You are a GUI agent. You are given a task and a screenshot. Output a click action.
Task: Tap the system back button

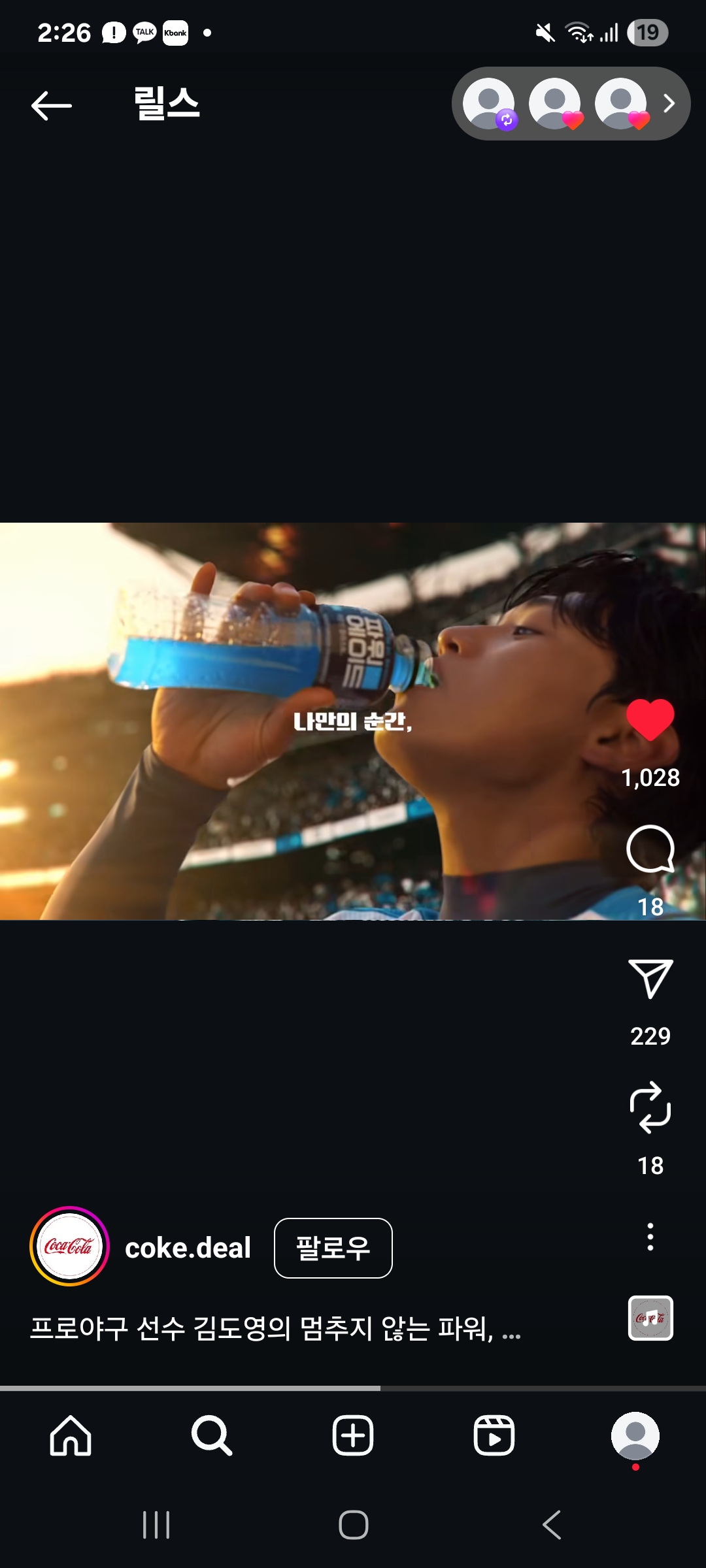551,1525
